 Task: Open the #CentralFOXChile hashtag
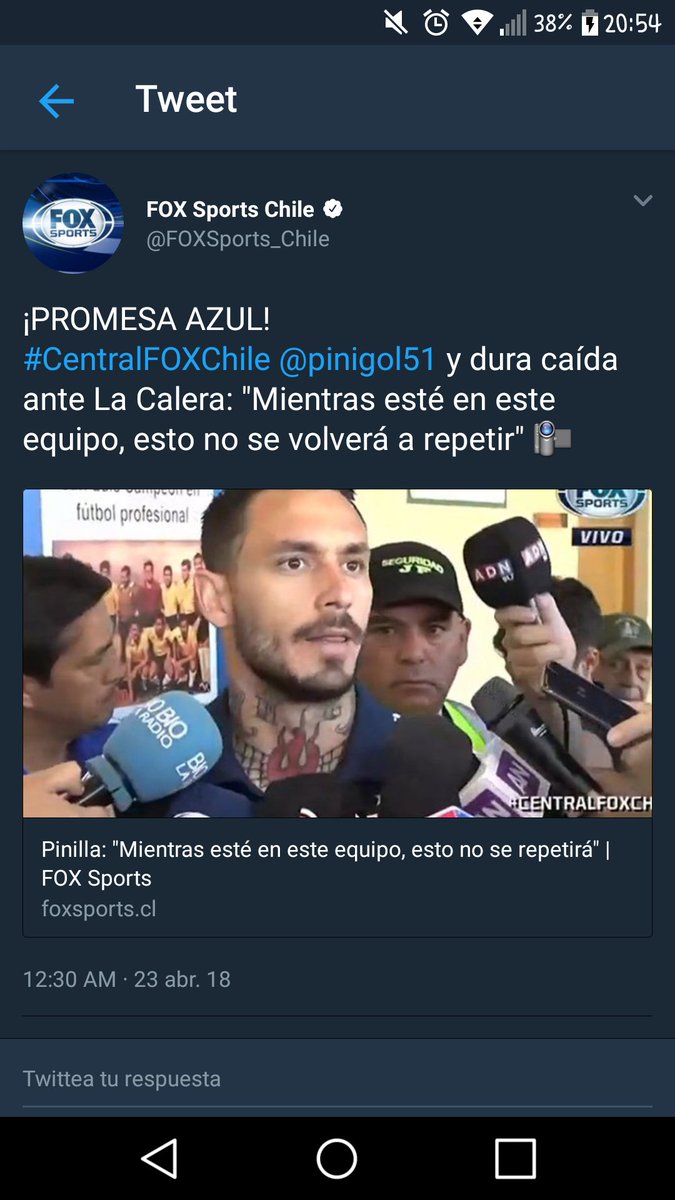(147, 359)
